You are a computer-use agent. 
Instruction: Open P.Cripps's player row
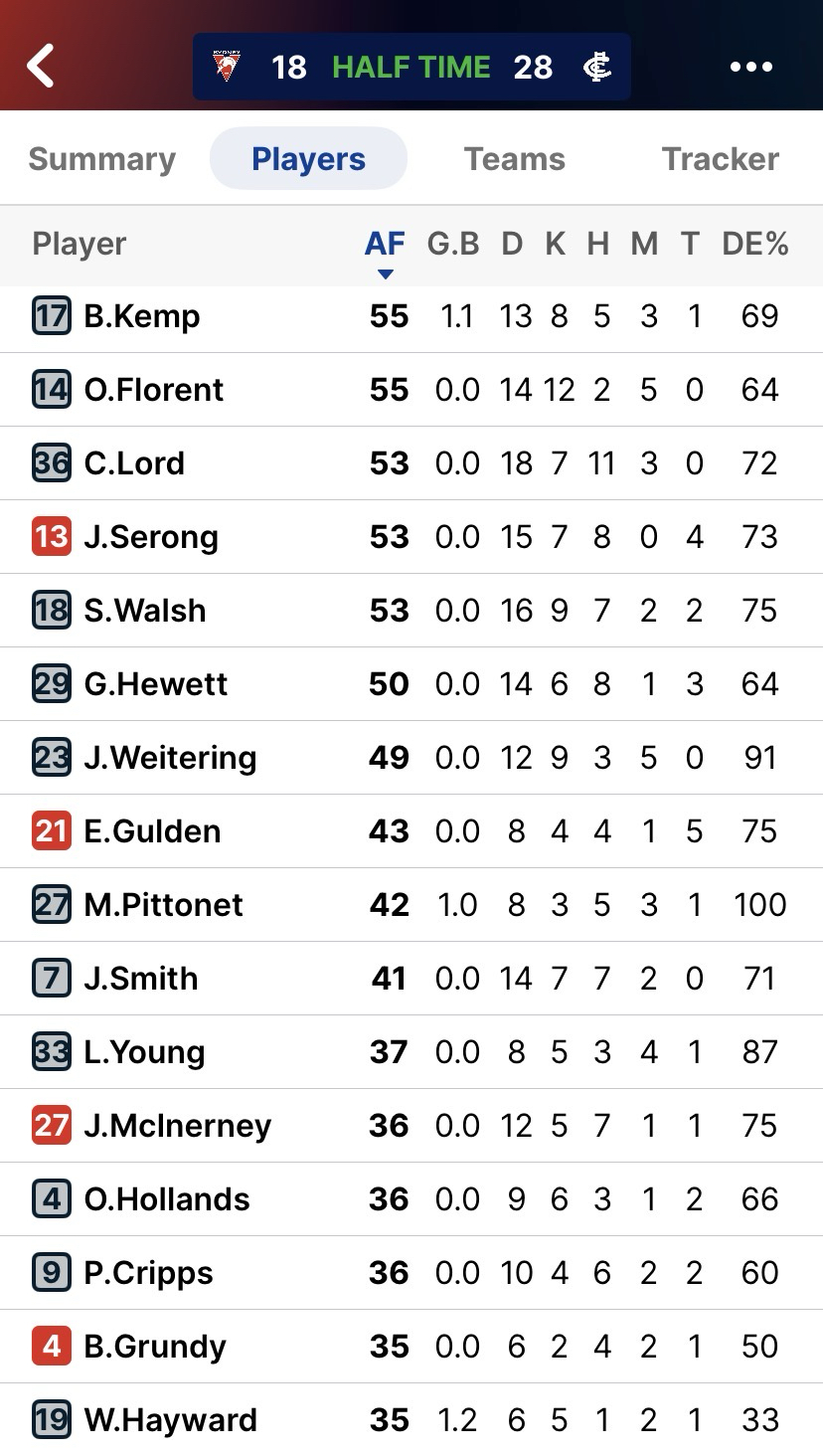tap(148, 1273)
